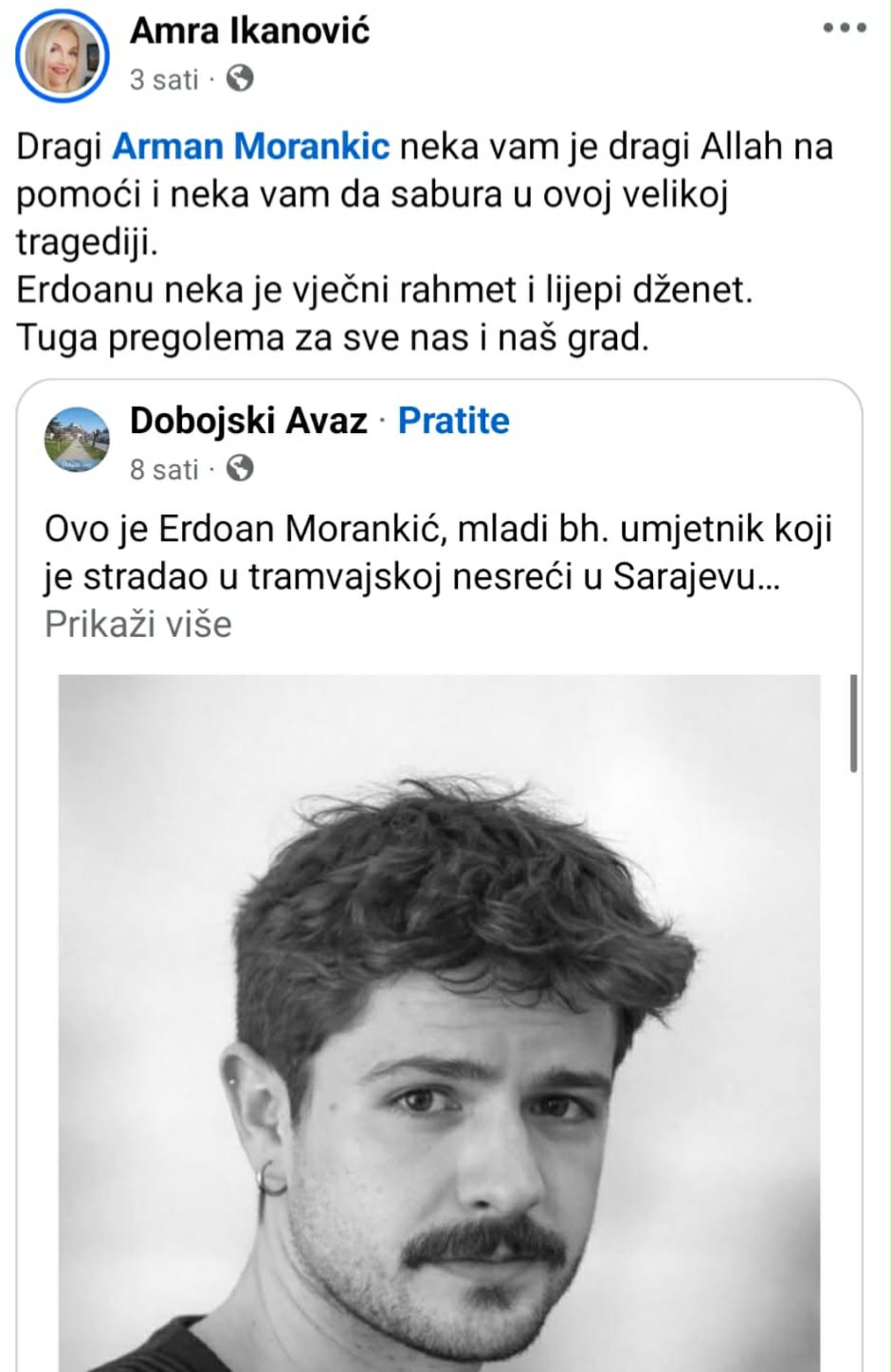
Task: Open tagged profile Arman Morankic
Action: 251,147
